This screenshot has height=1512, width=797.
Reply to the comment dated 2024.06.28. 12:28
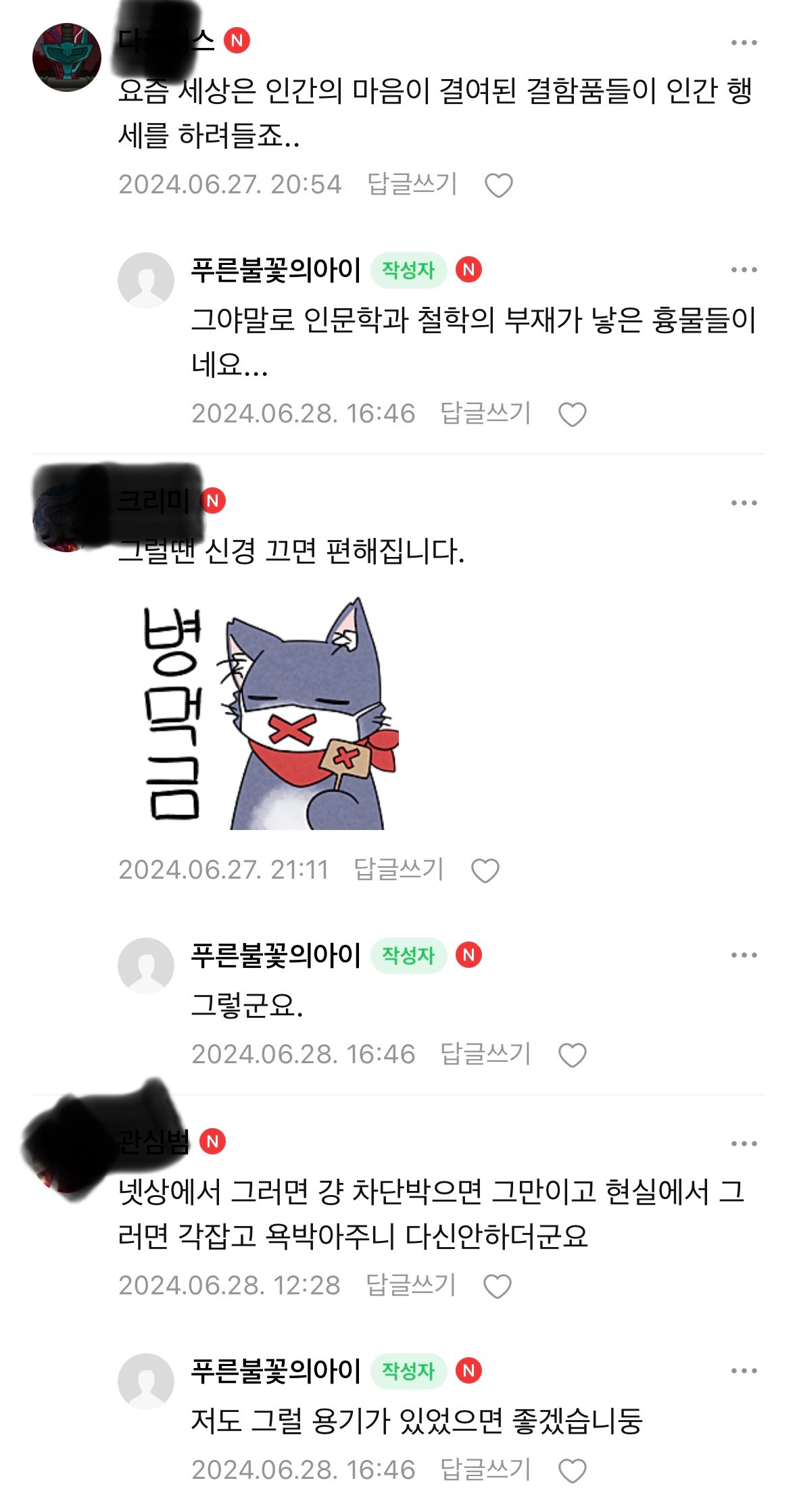click(x=411, y=1285)
